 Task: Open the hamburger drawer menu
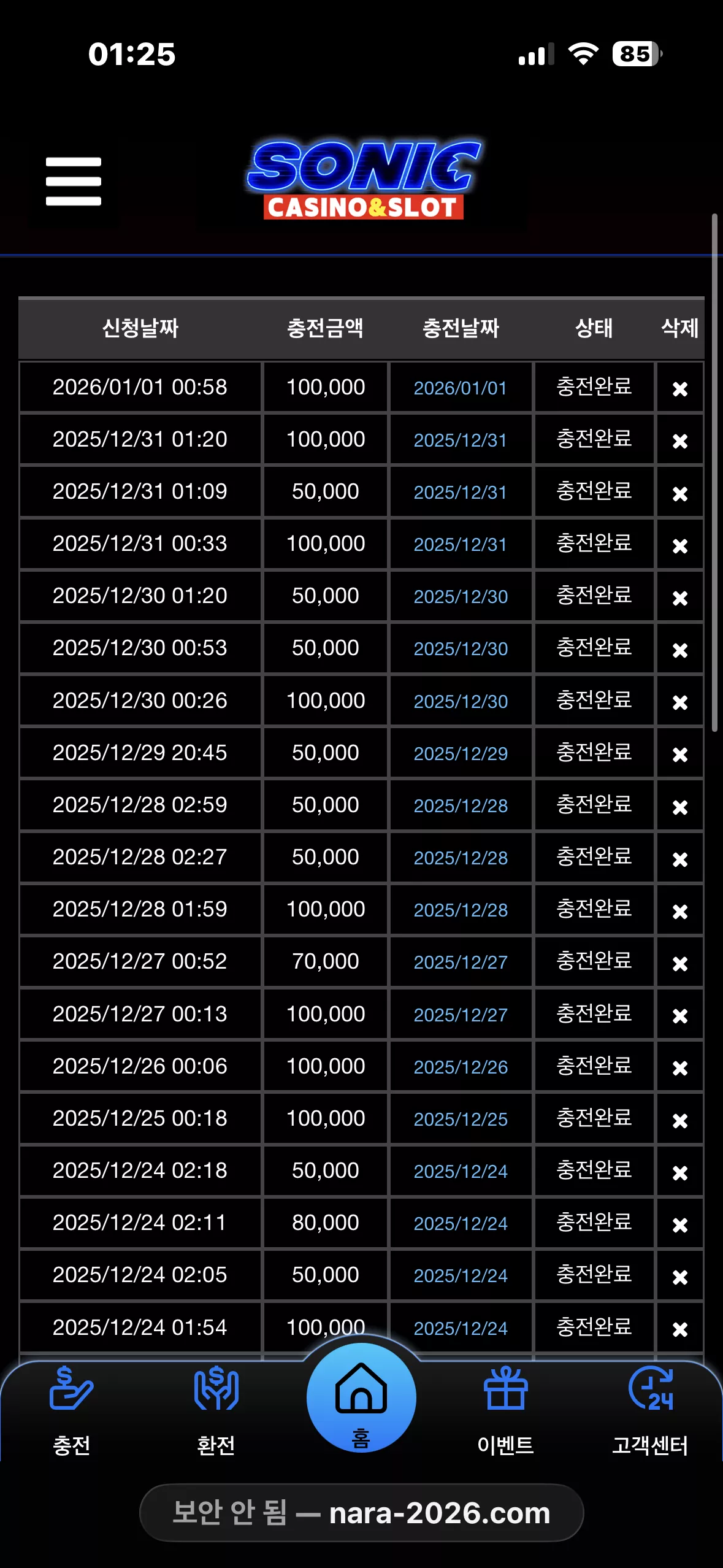(x=73, y=182)
